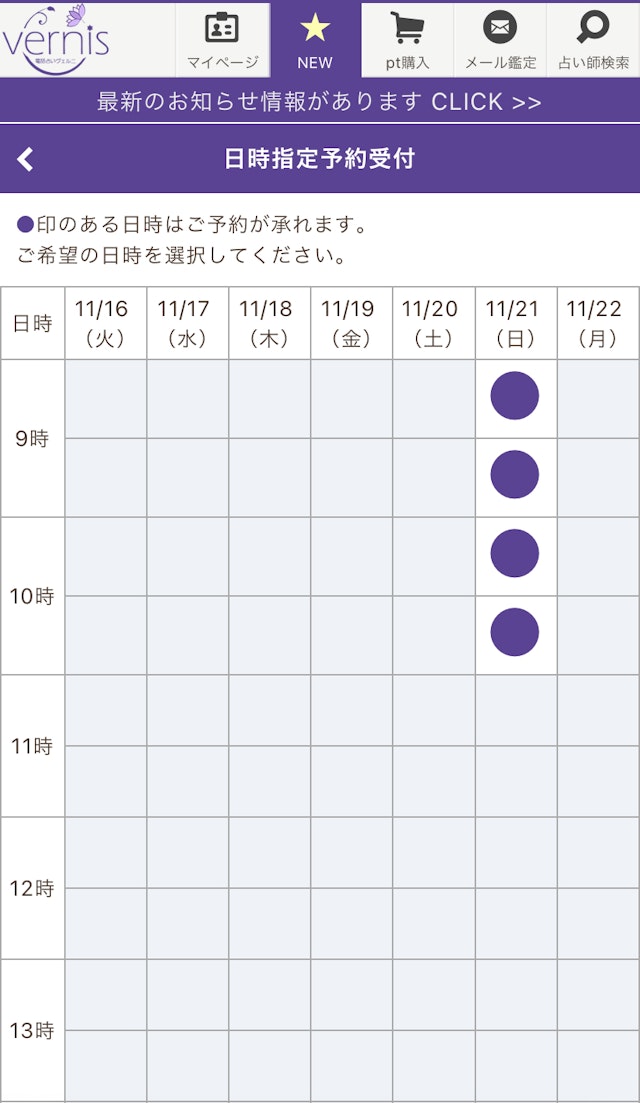This screenshot has width=640, height=1103.
Task: Go back using the left chevron
Action: coord(25,159)
